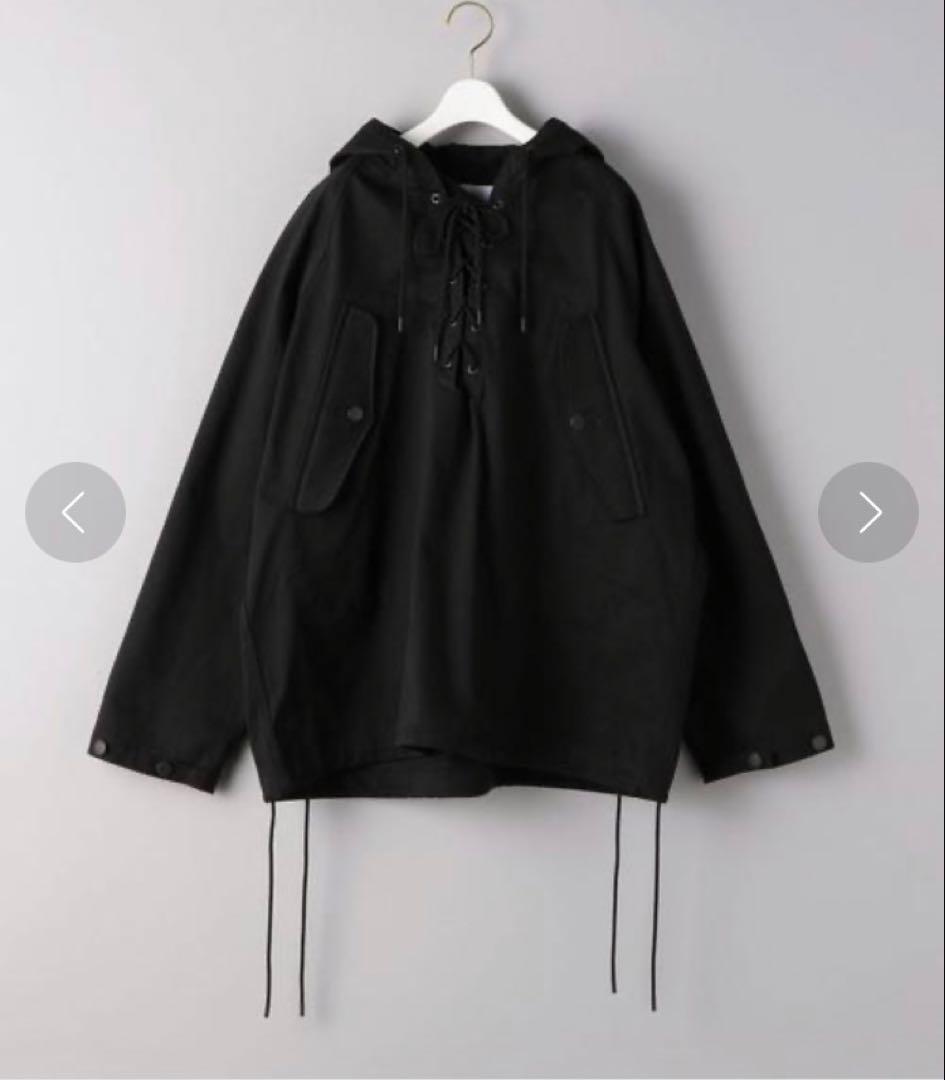
Task: Click the gray circle containing the right arrow
Action: pyautogui.click(x=868, y=512)
